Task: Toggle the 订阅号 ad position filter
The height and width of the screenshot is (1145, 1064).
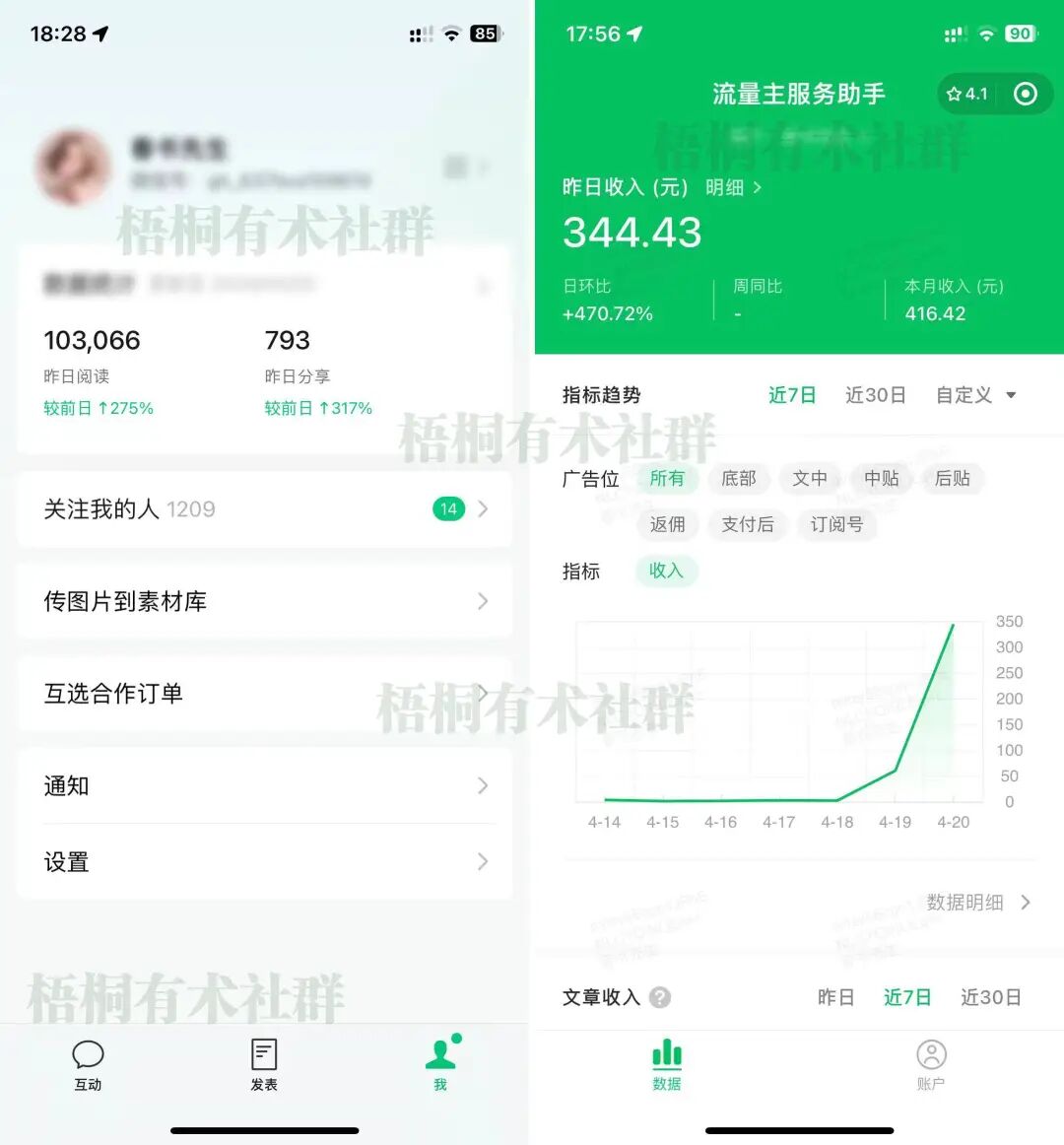Action: (x=835, y=524)
